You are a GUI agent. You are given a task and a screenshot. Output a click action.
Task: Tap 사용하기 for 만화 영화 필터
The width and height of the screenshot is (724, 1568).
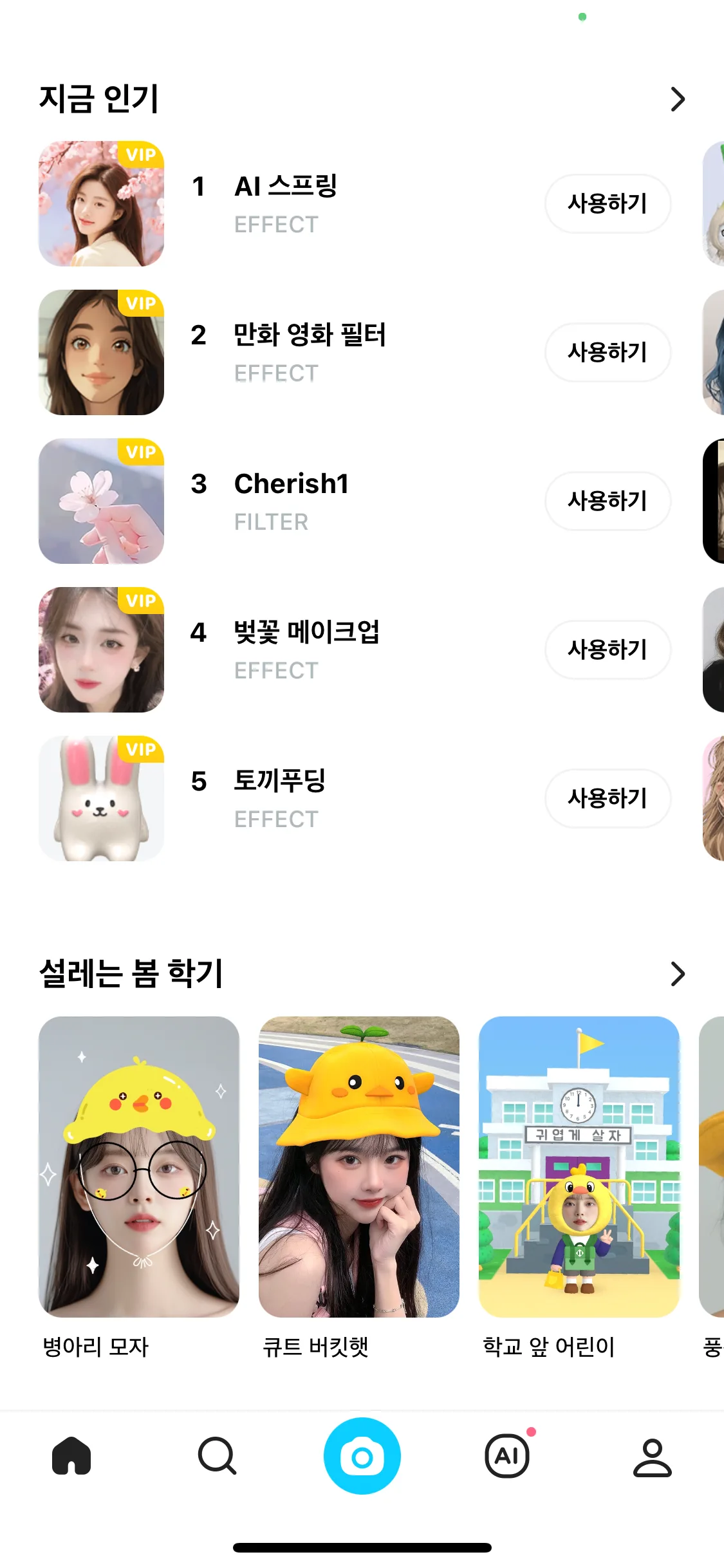pos(608,352)
